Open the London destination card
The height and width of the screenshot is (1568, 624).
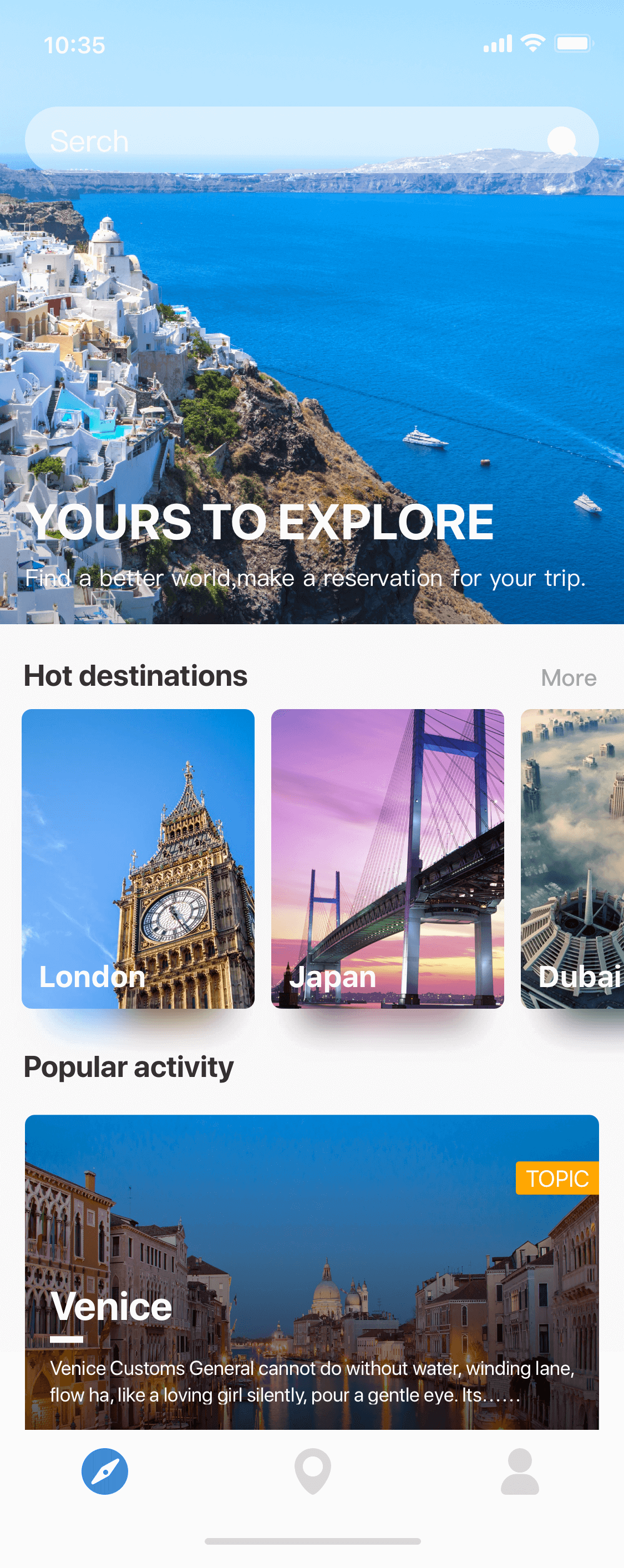click(138, 858)
